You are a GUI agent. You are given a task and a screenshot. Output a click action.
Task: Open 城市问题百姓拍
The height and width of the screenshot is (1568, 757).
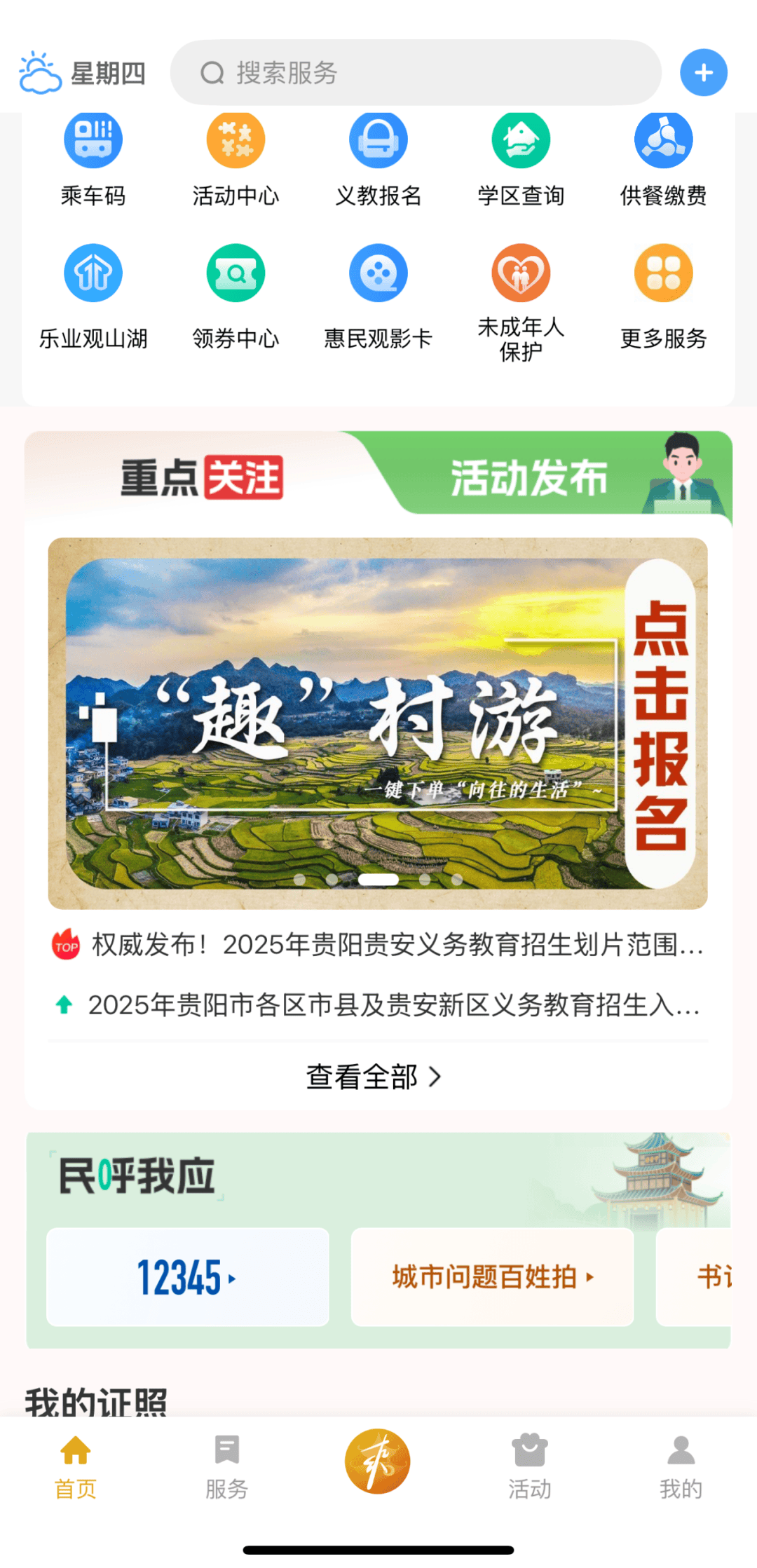tap(492, 1277)
